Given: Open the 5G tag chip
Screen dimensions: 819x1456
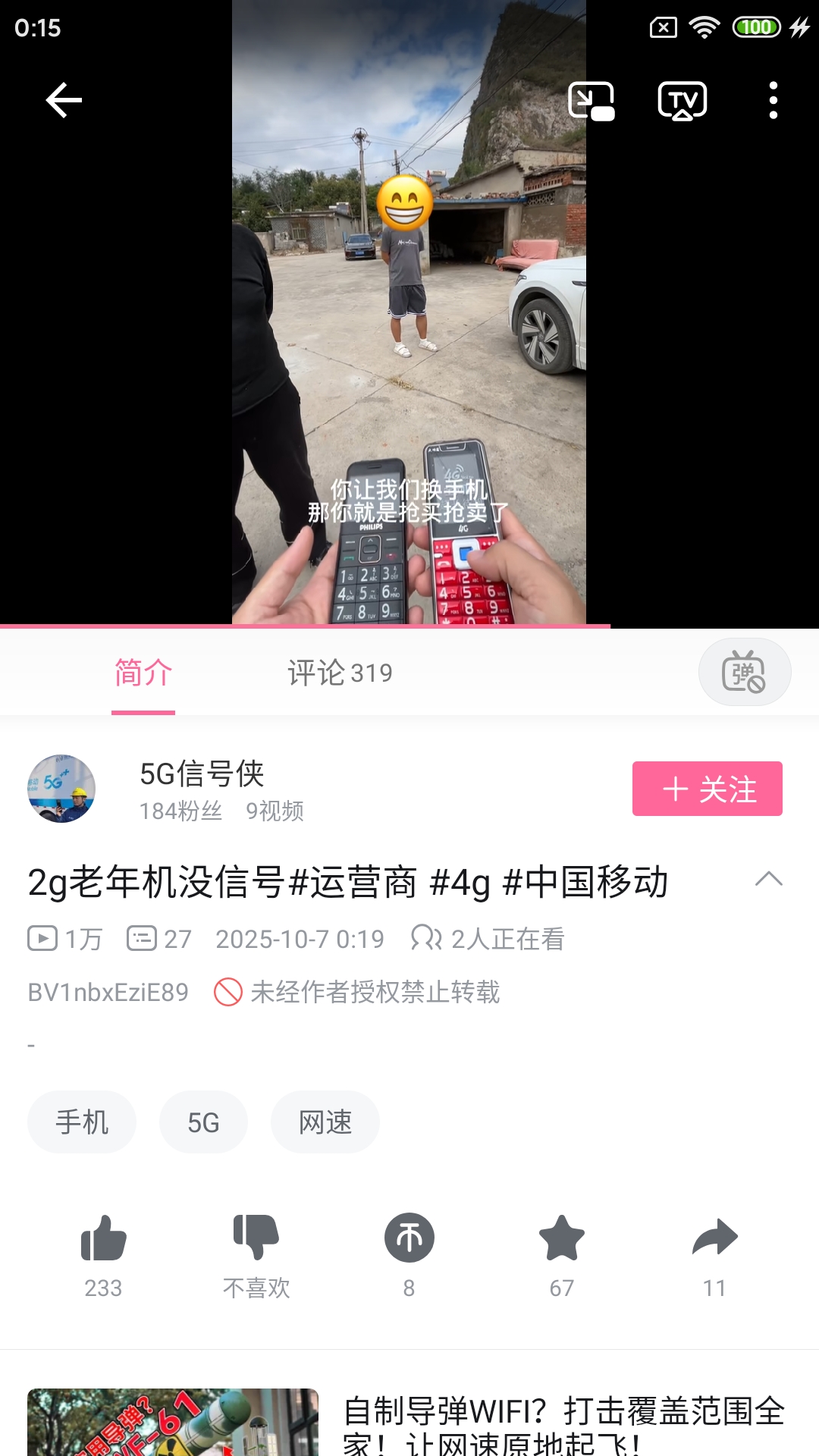Looking at the screenshot, I should pyautogui.click(x=203, y=1122).
